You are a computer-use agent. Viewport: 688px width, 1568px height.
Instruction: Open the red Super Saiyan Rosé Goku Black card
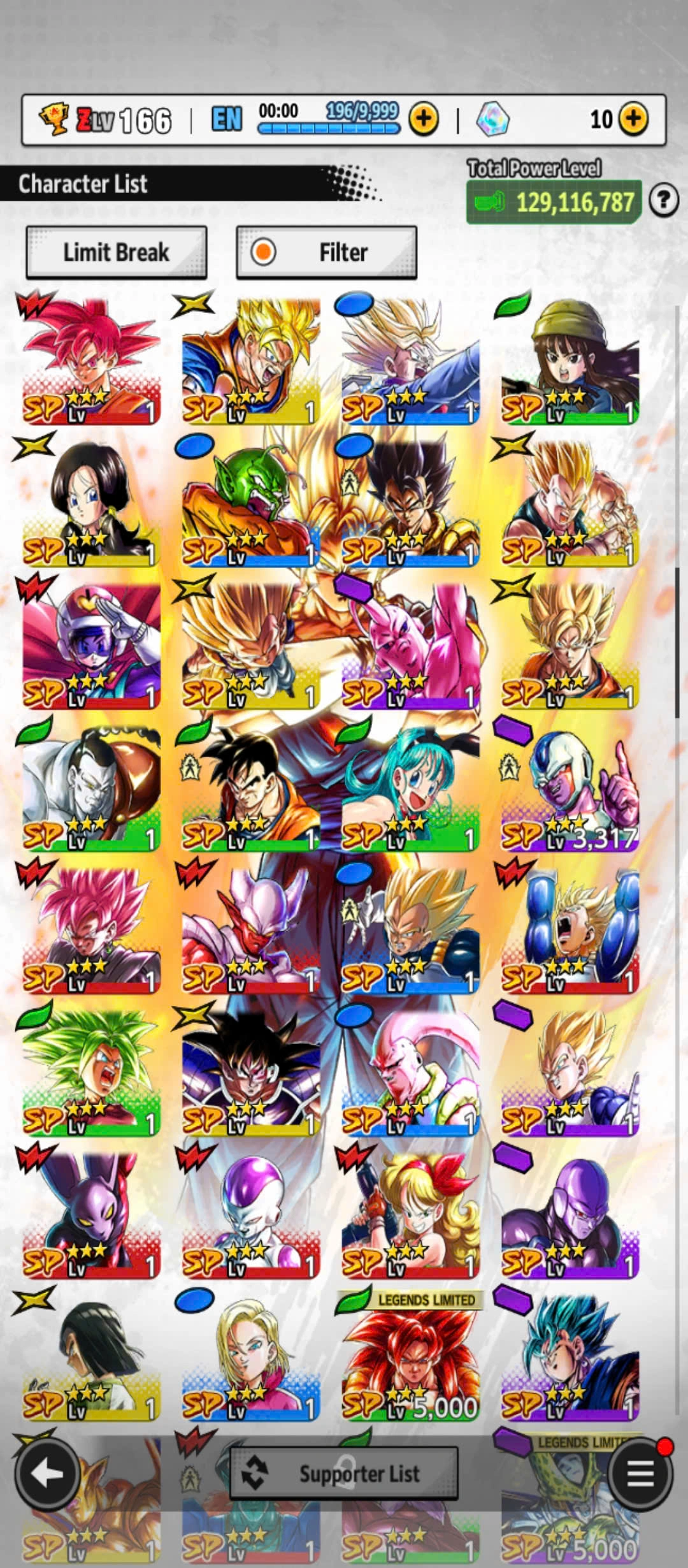pos(91,929)
